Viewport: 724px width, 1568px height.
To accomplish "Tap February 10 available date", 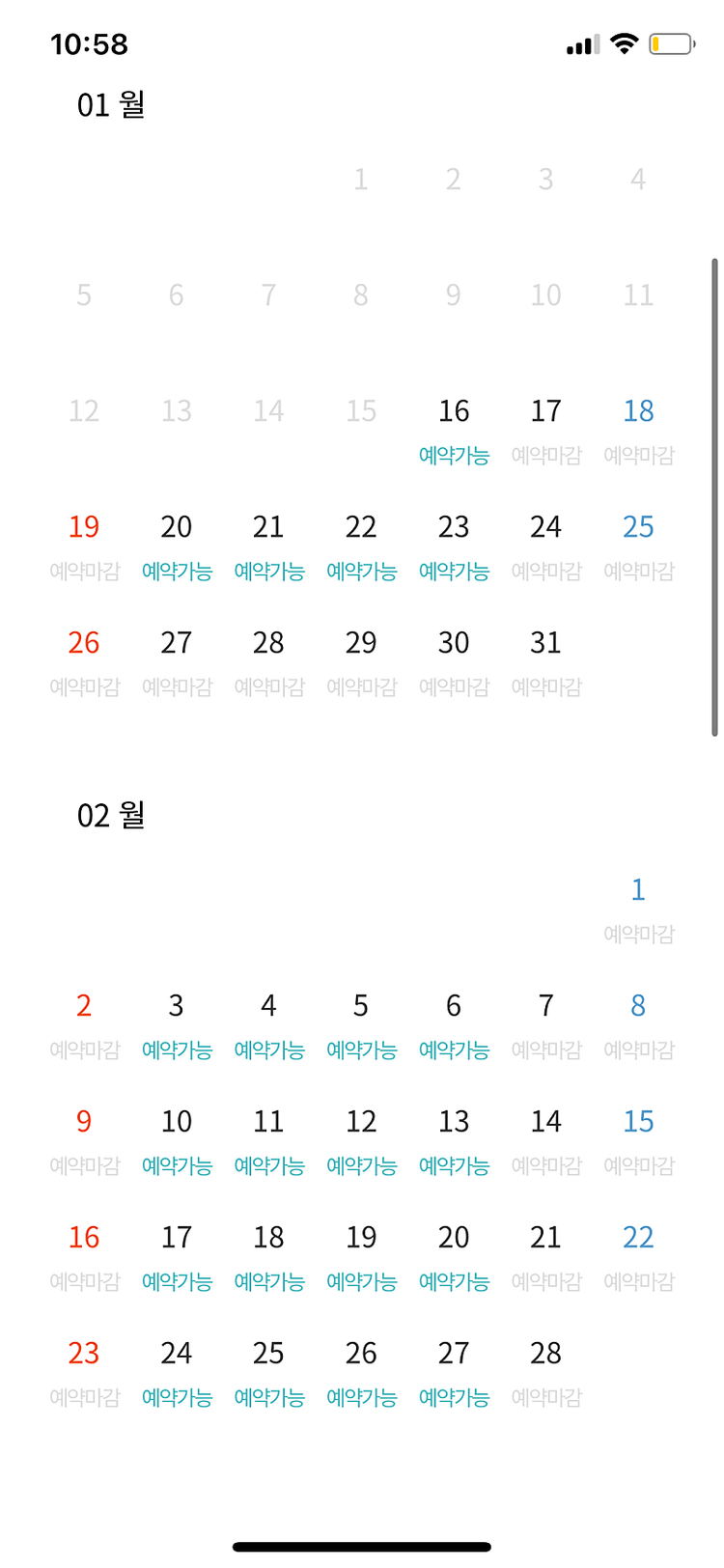I will [176, 1139].
